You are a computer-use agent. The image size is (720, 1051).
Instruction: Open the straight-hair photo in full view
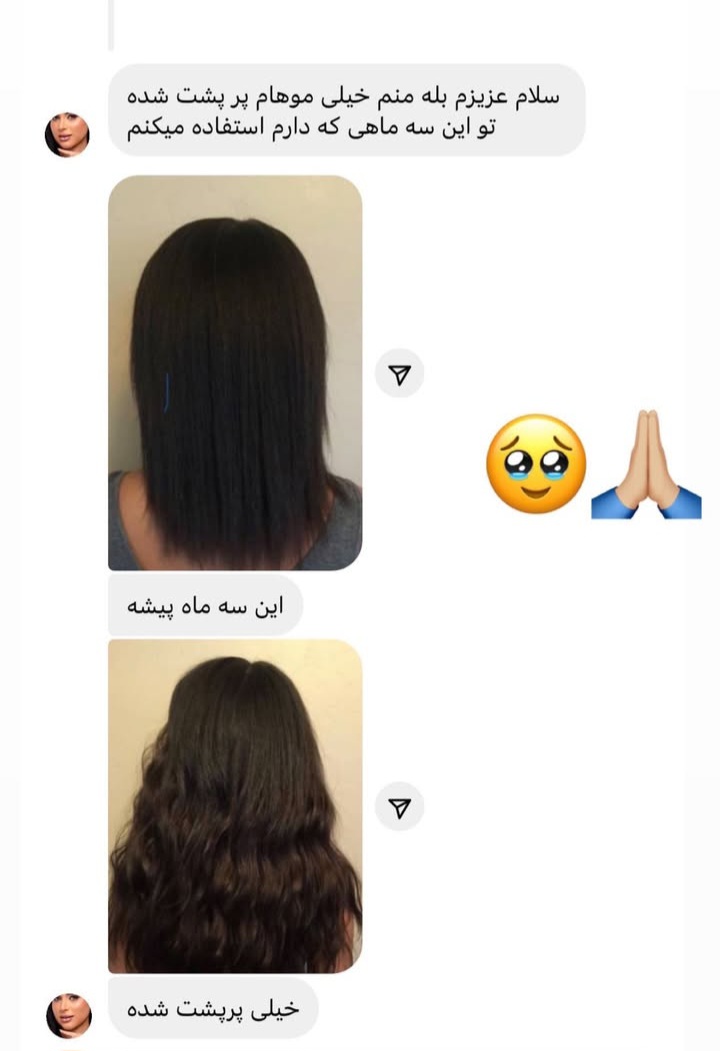click(x=235, y=372)
